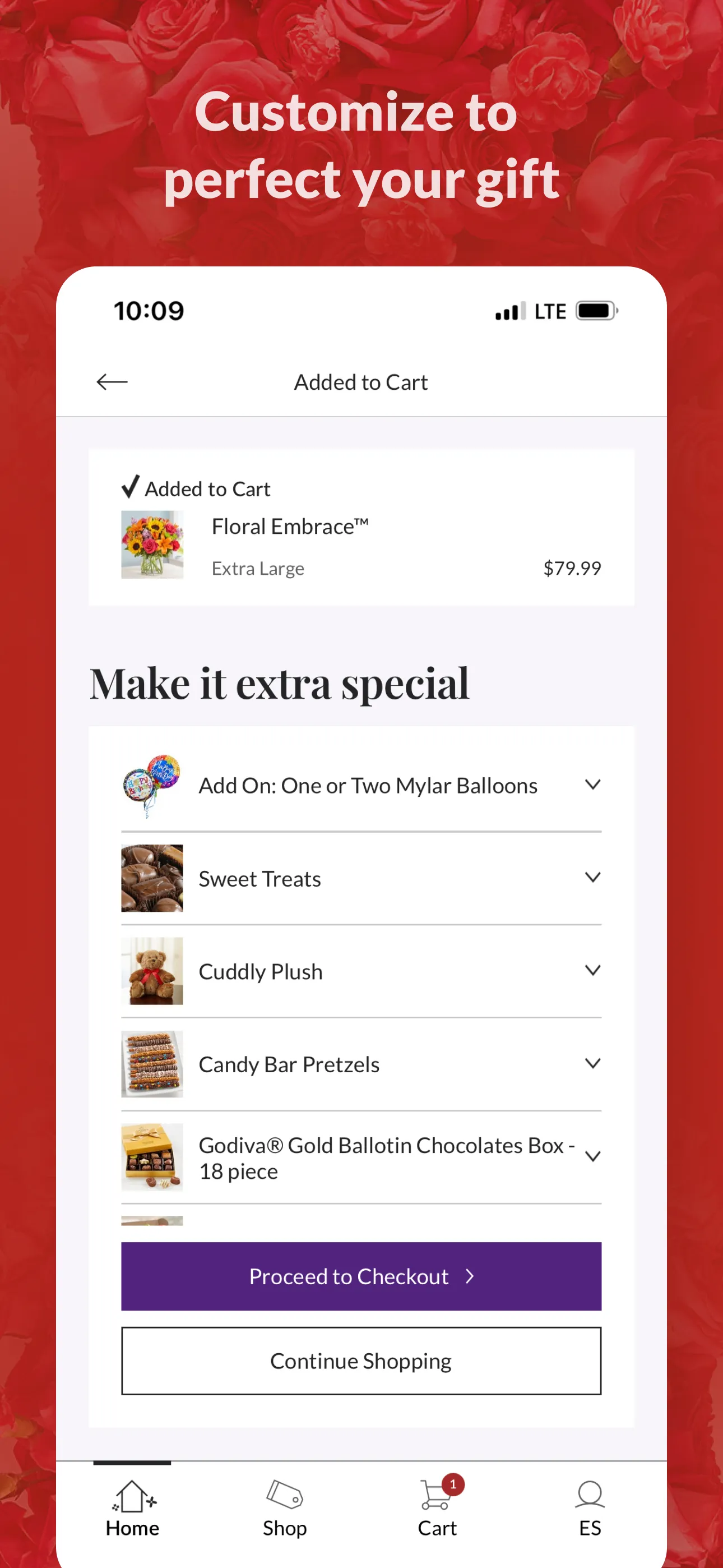Tap Proceed to Checkout

[361, 1276]
